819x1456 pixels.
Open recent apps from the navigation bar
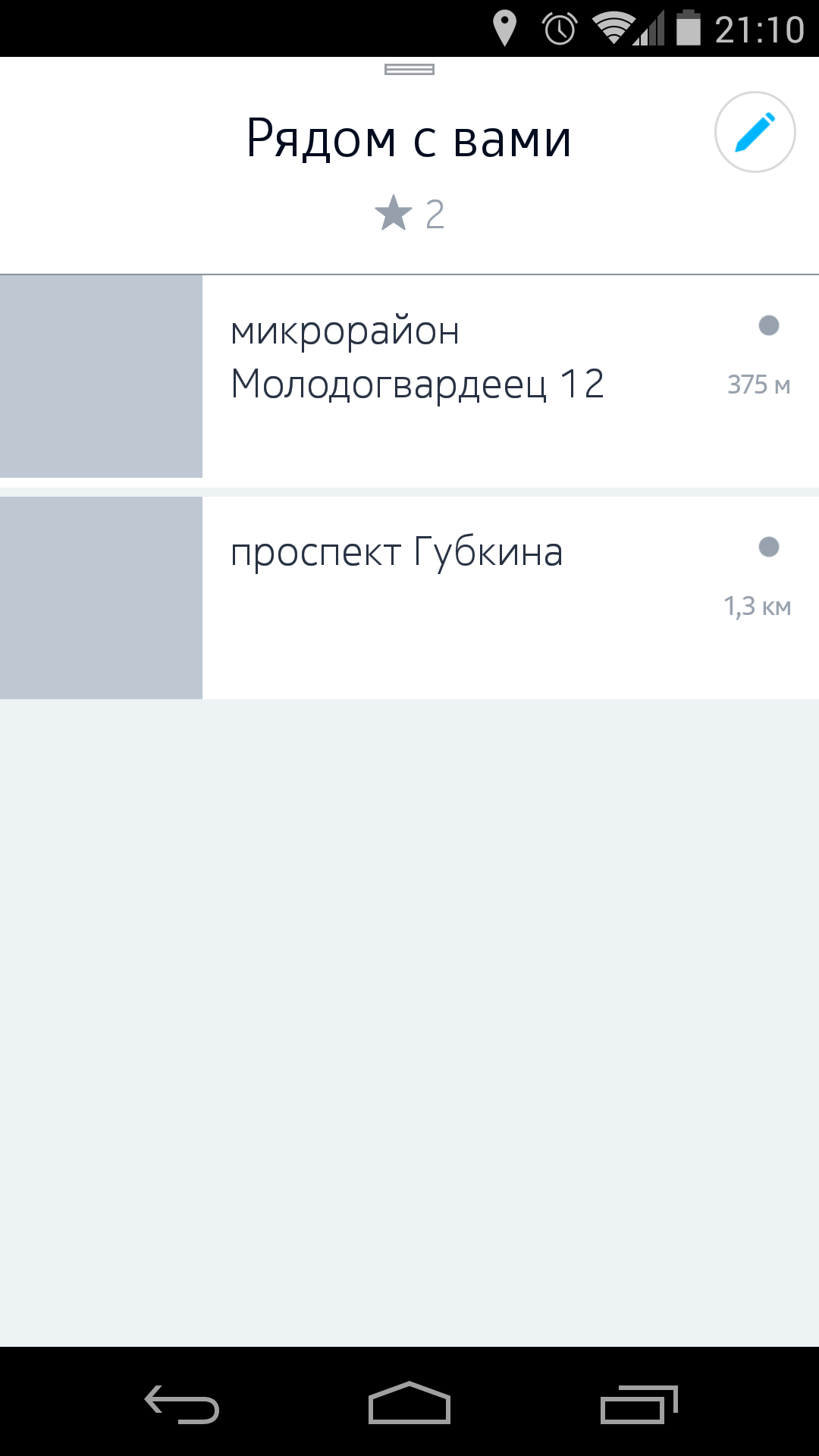pos(639,1404)
